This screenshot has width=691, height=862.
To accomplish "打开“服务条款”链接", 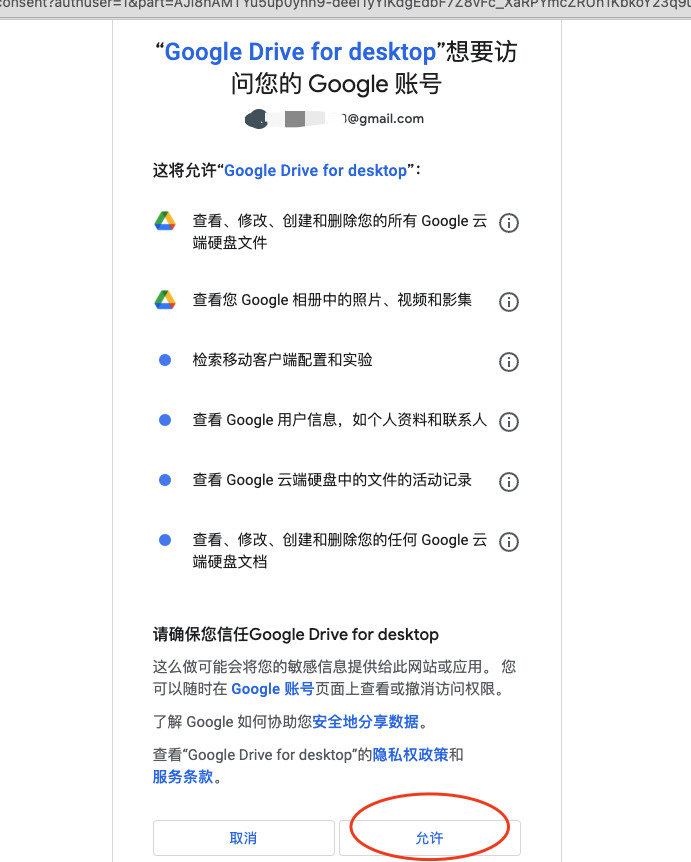I will pos(183,777).
